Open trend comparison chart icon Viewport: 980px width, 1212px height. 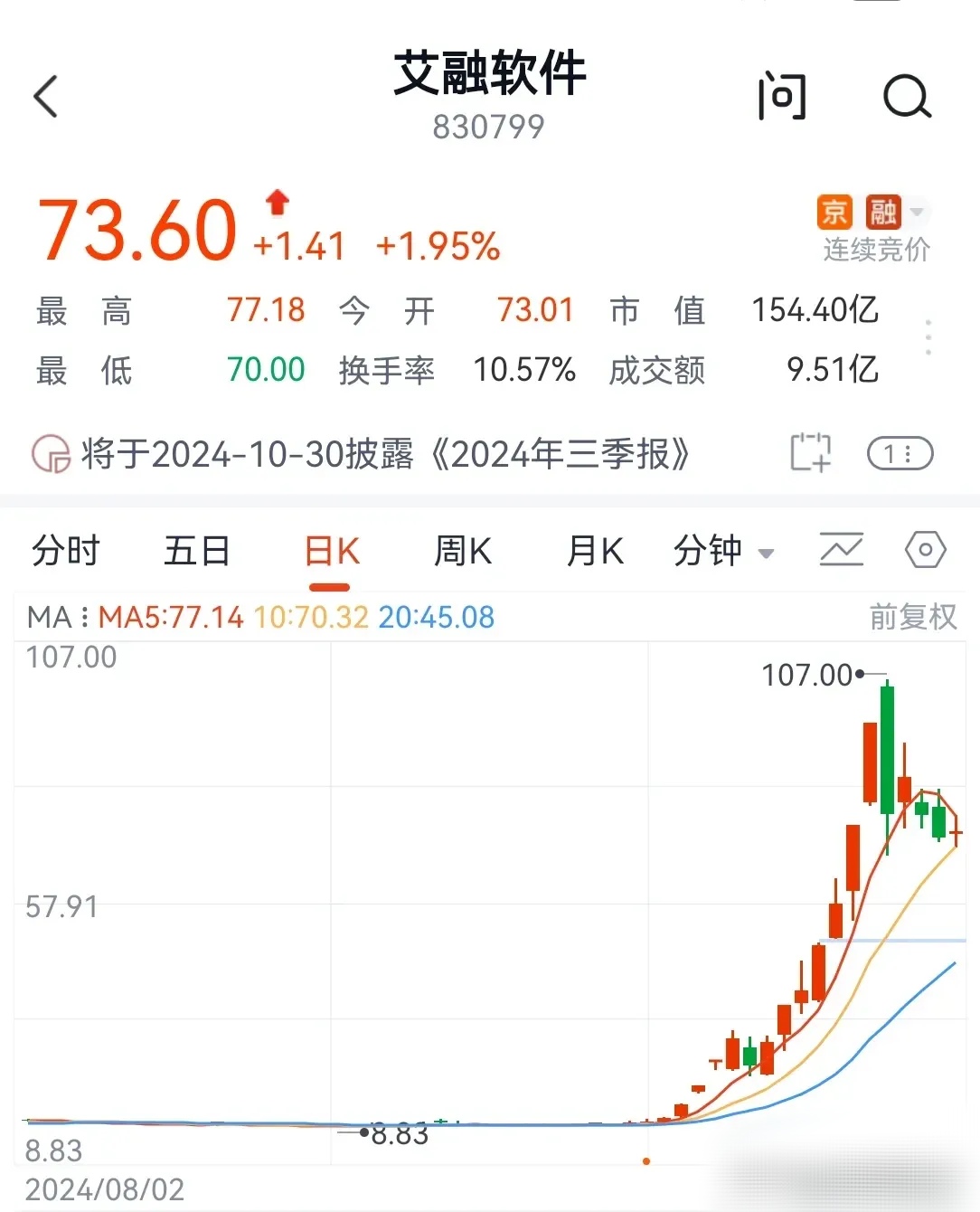[840, 550]
